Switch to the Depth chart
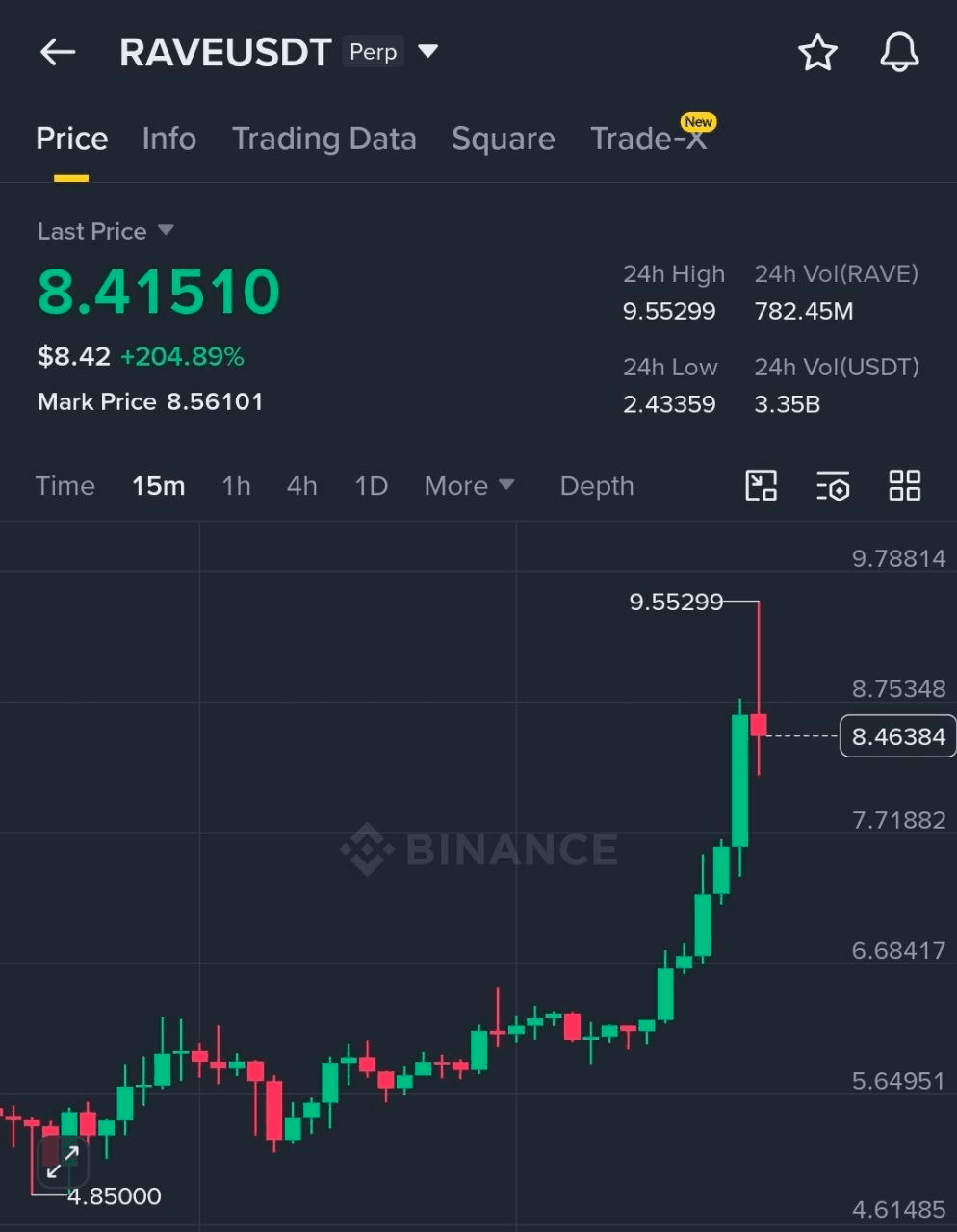The height and width of the screenshot is (1232, 957). (597, 485)
